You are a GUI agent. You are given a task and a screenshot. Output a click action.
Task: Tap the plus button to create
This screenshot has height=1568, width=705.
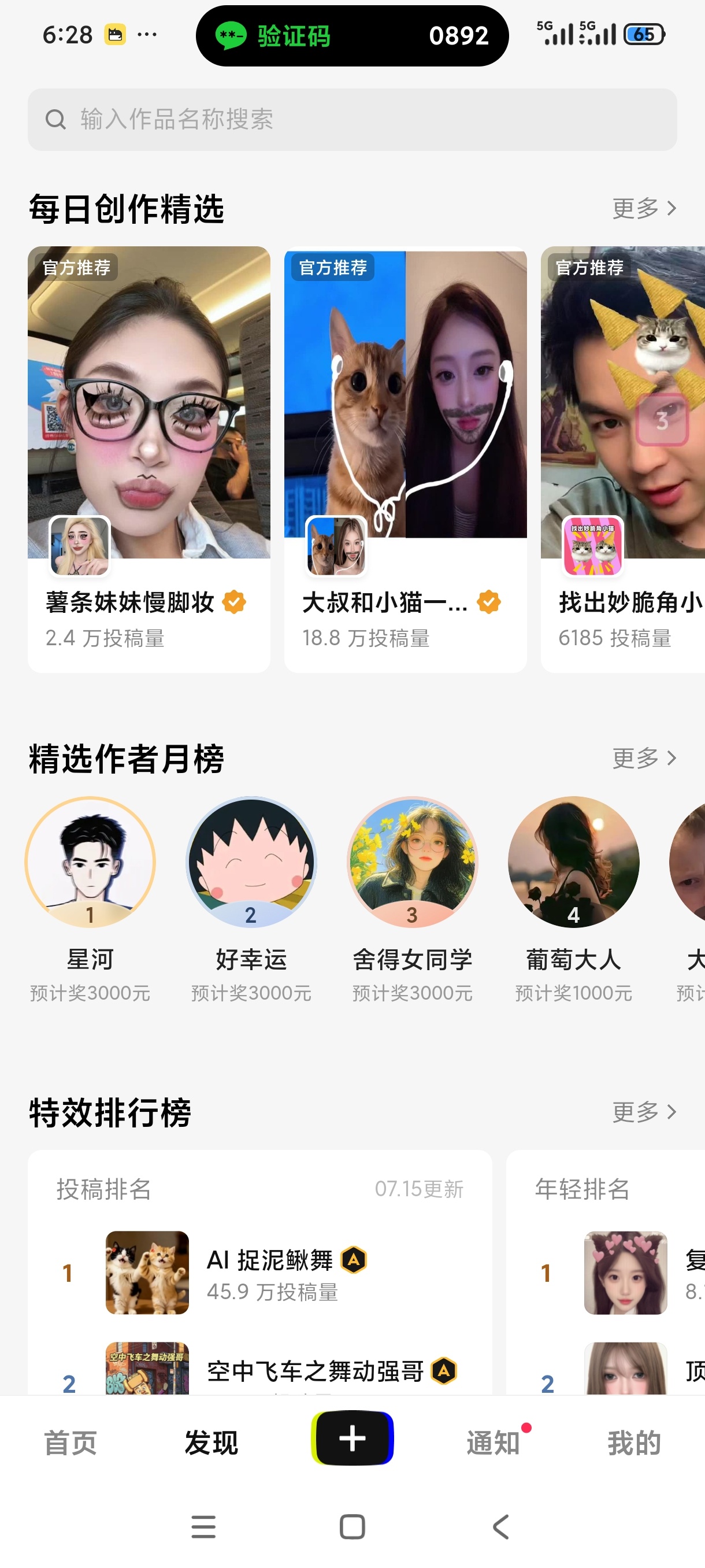[x=352, y=1438]
